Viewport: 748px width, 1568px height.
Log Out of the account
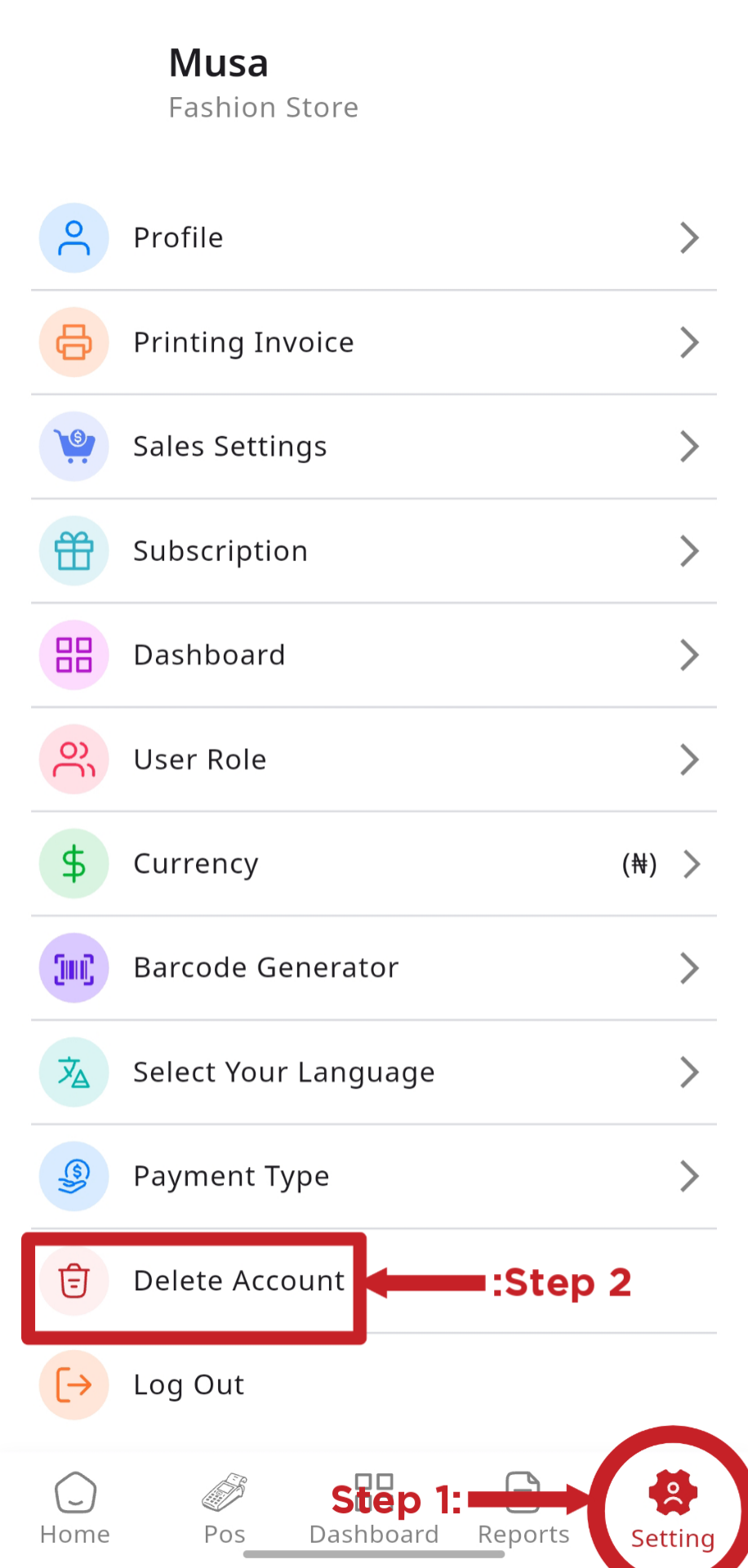189,1385
